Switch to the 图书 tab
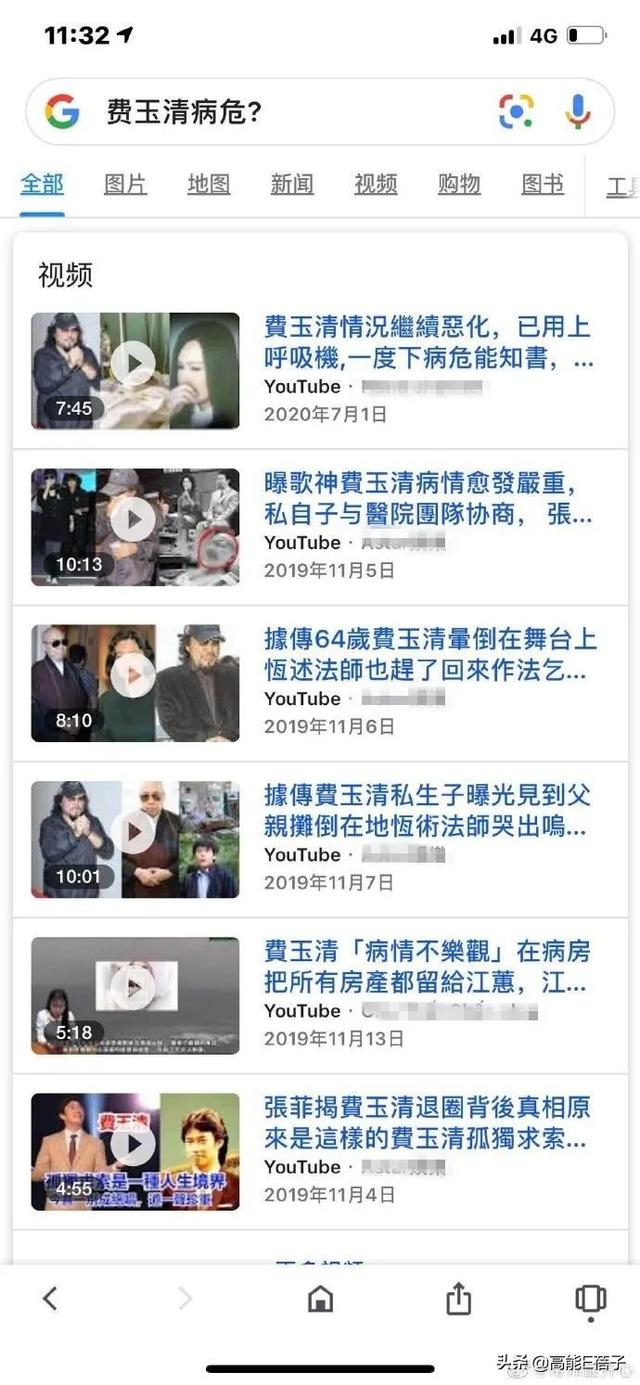The width and height of the screenshot is (640, 1385). (x=542, y=184)
